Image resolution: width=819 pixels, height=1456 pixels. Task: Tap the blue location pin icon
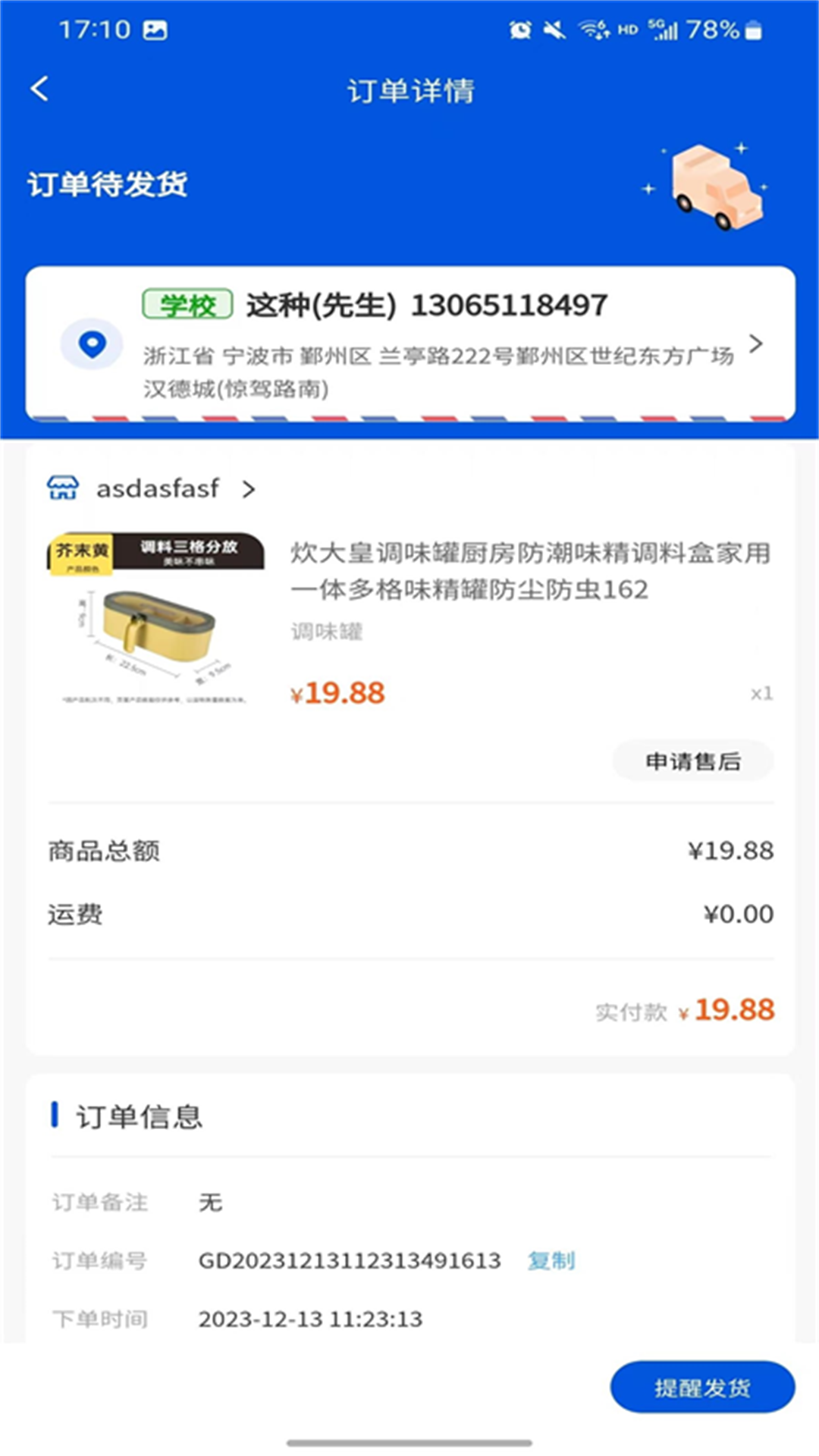click(91, 345)
